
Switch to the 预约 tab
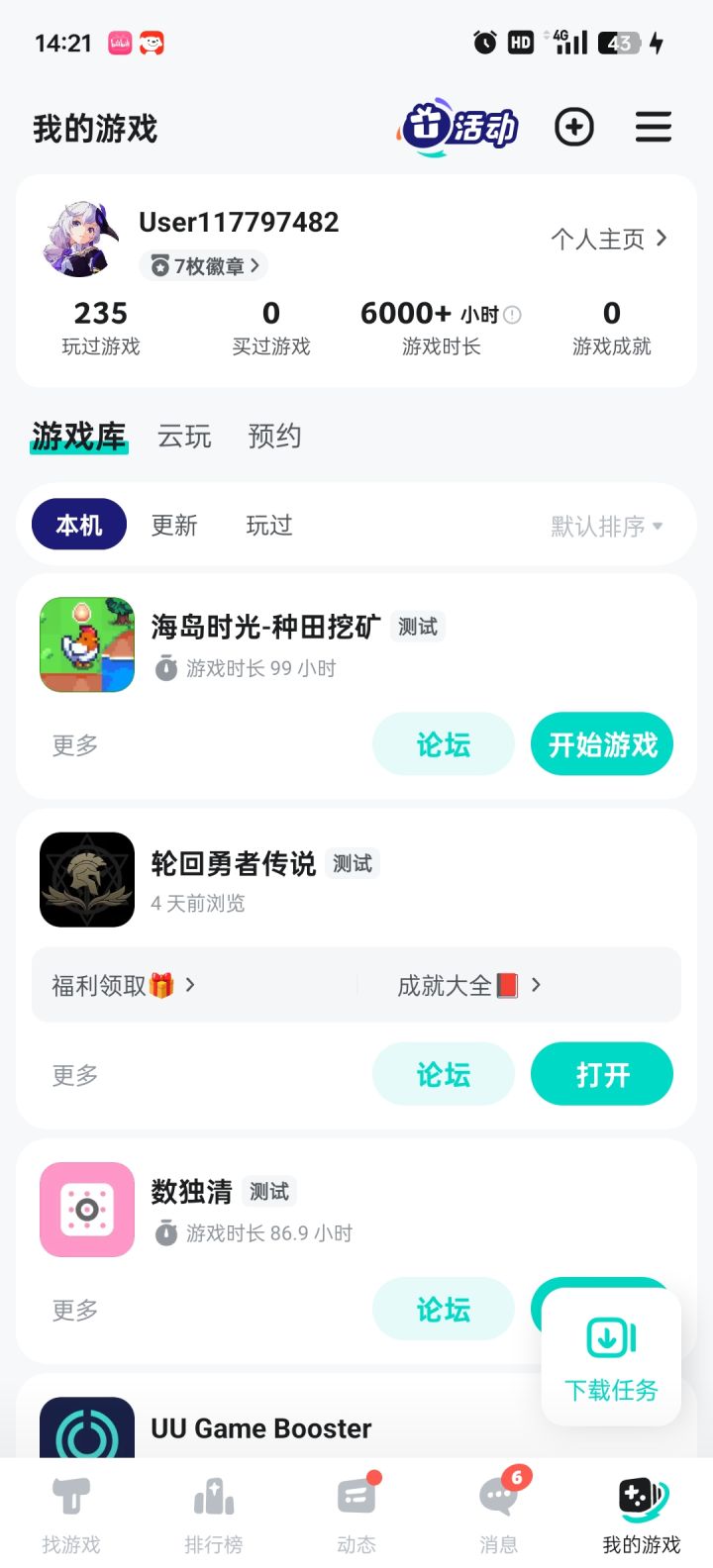click(x=274, y=437)
